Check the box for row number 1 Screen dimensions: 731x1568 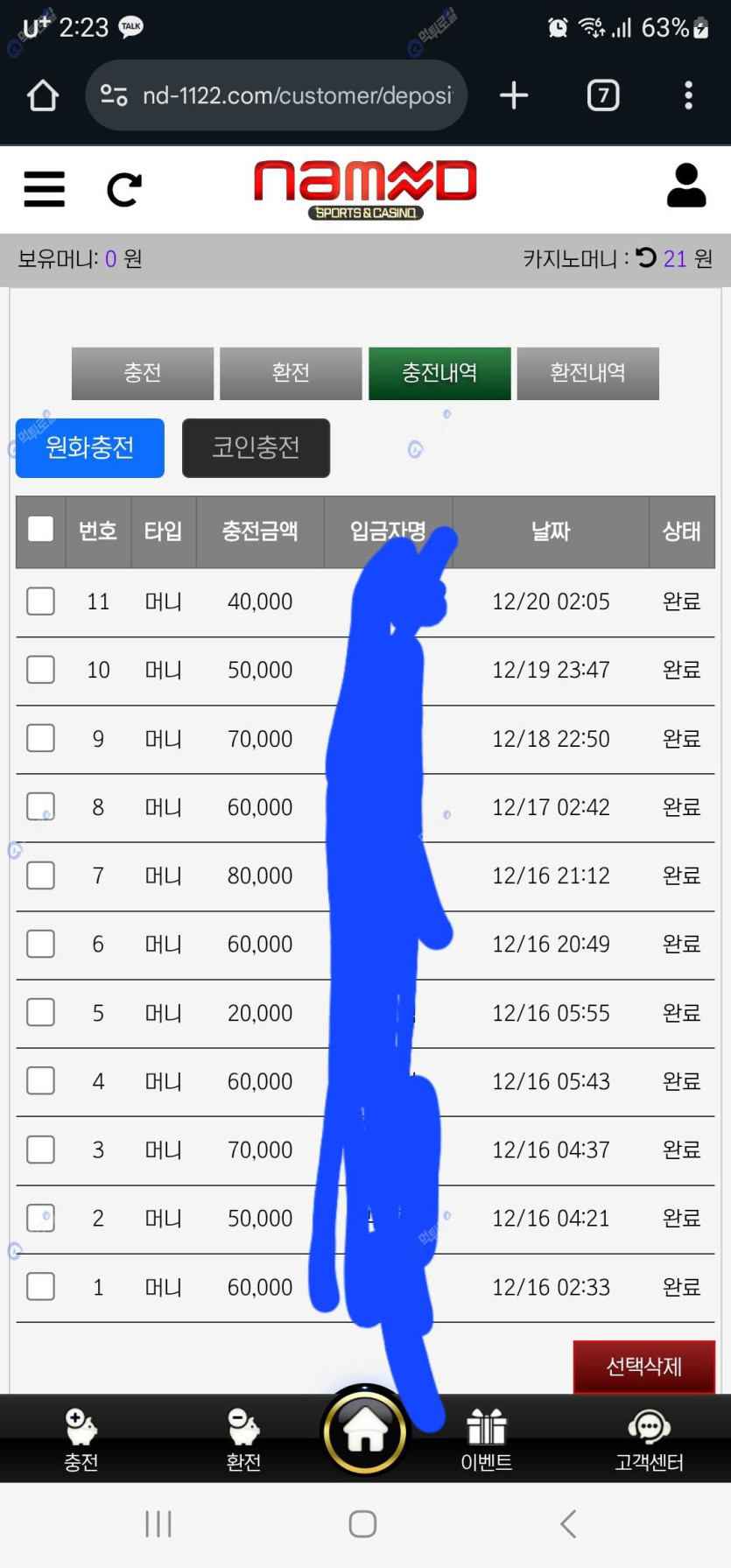point(40,1287)
